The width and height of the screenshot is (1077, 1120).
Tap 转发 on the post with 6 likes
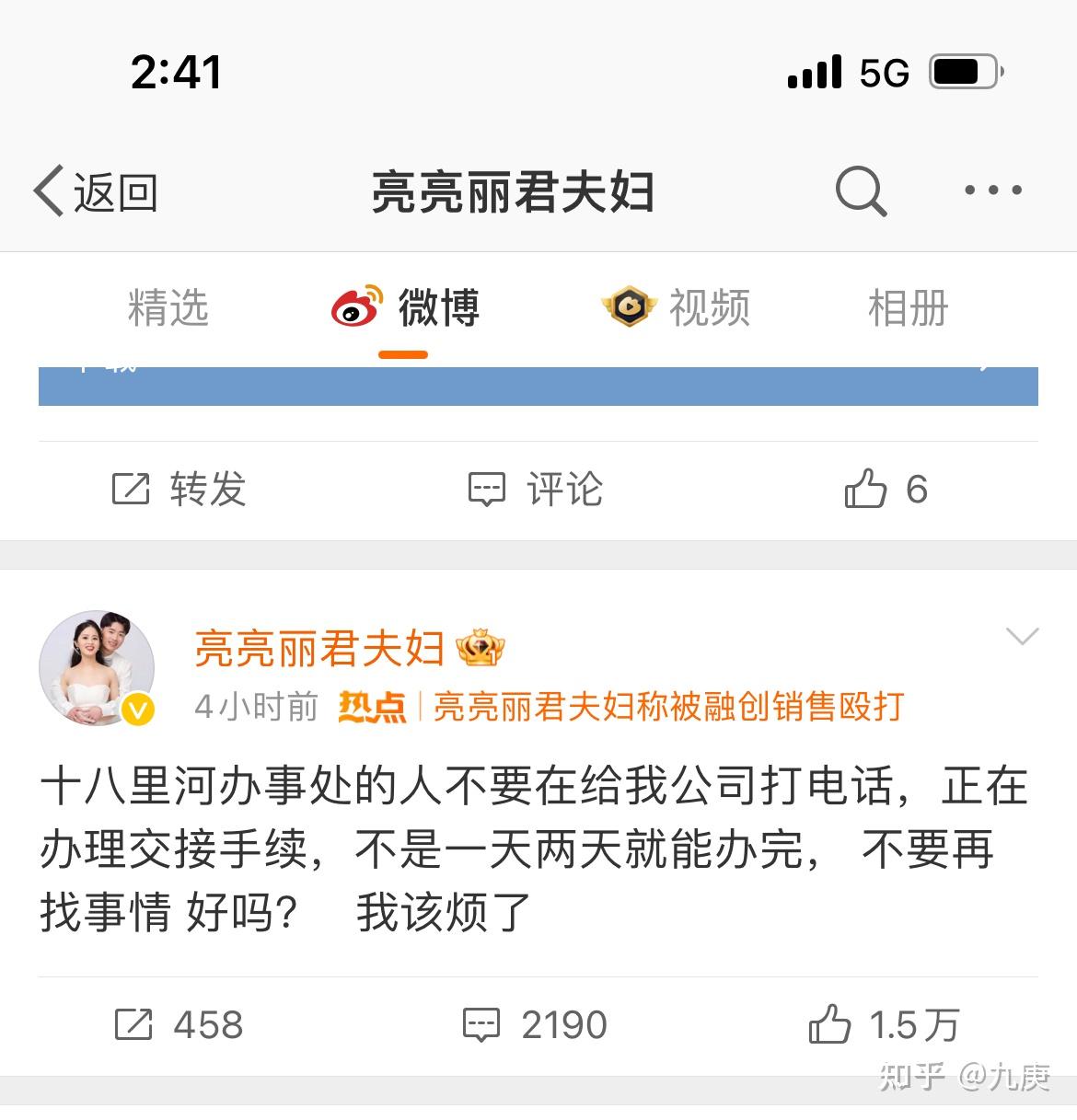click(179, 489)
